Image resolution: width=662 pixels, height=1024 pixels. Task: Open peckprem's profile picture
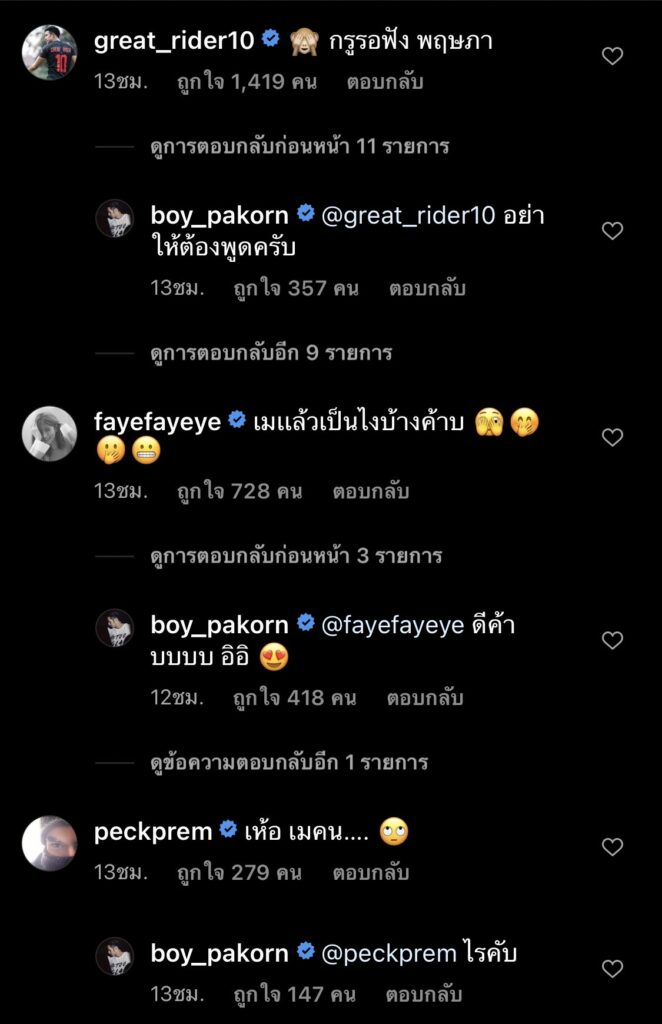click(50, 843)
